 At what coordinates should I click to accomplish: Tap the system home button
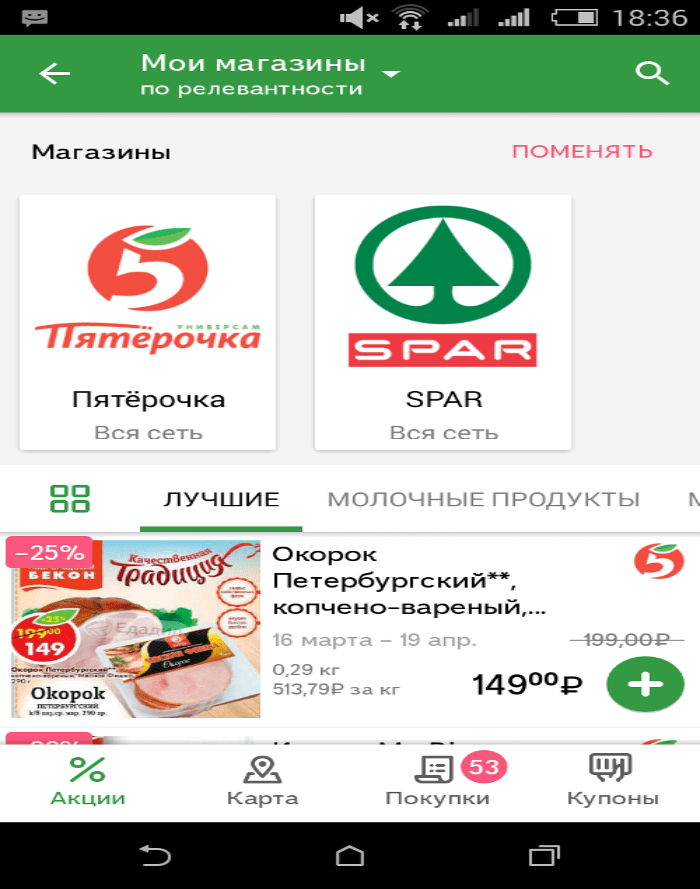[350, 856]
